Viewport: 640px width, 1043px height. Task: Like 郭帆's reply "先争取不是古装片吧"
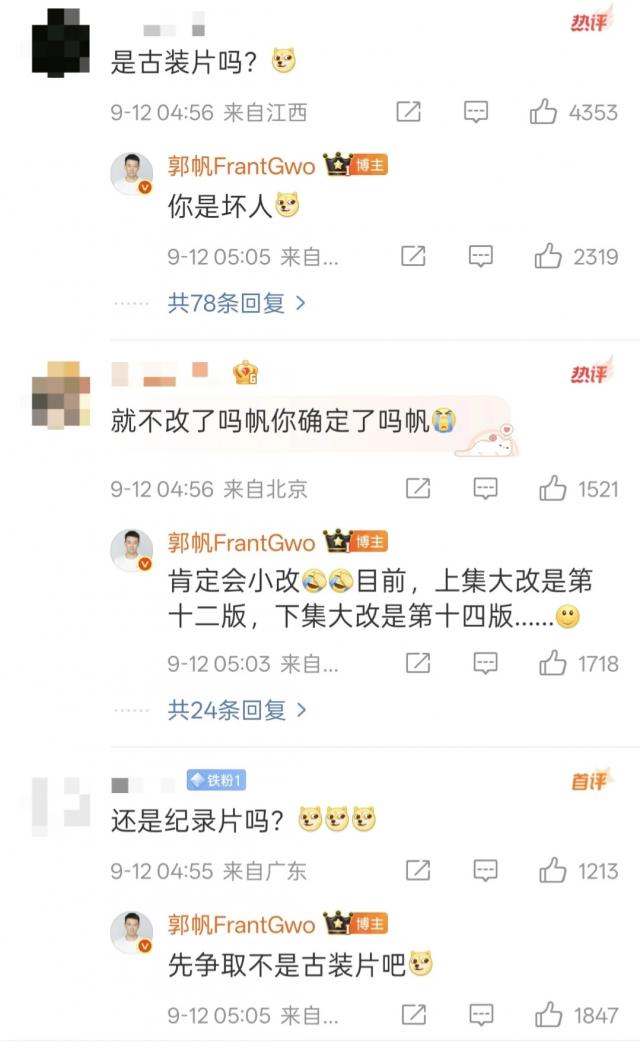(548, 1016)
